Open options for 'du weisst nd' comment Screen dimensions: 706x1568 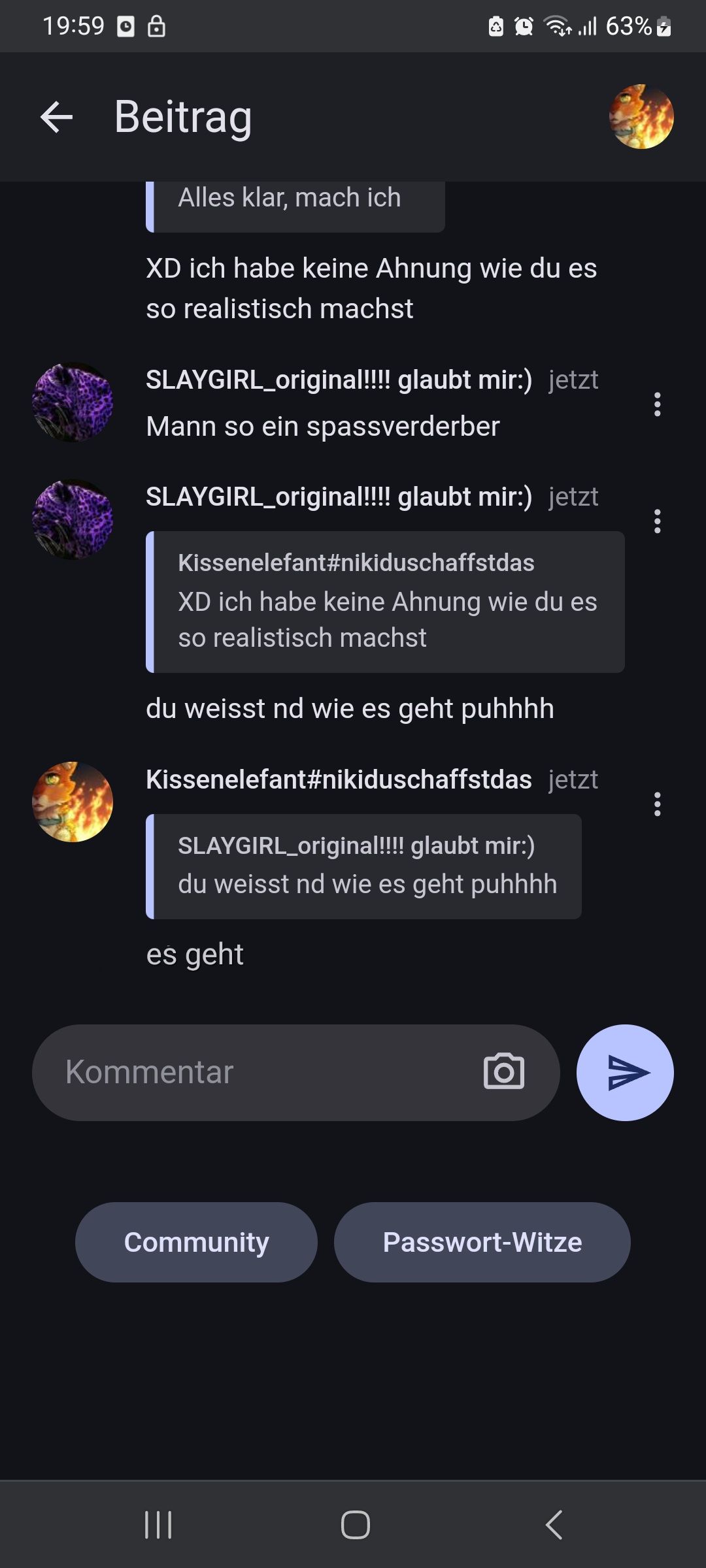pos(657,521)
